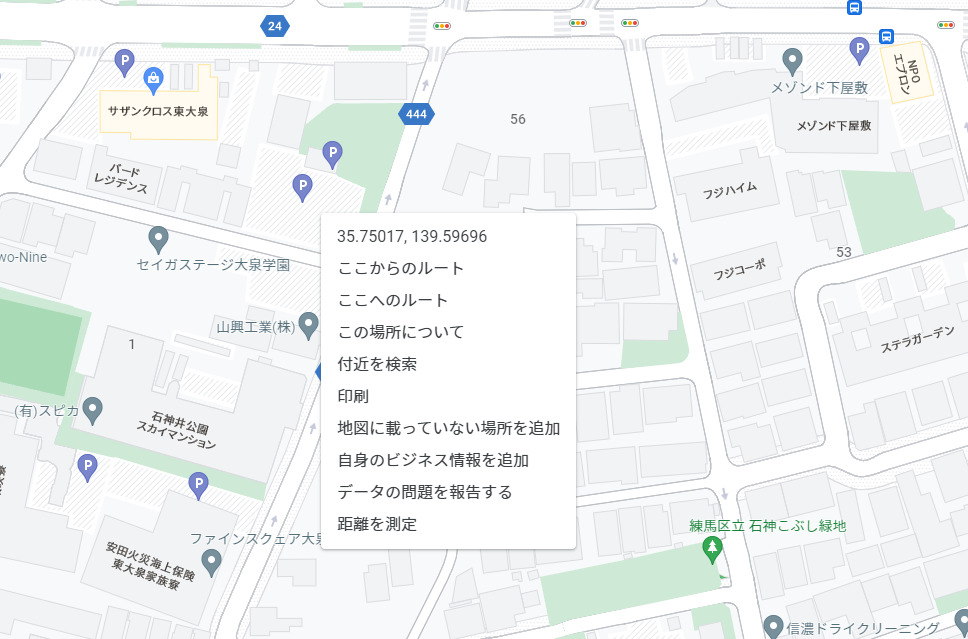Select 地図に載っていない場所を追加
This screenshot has height=639, width=968.
(x=448, y=428)
